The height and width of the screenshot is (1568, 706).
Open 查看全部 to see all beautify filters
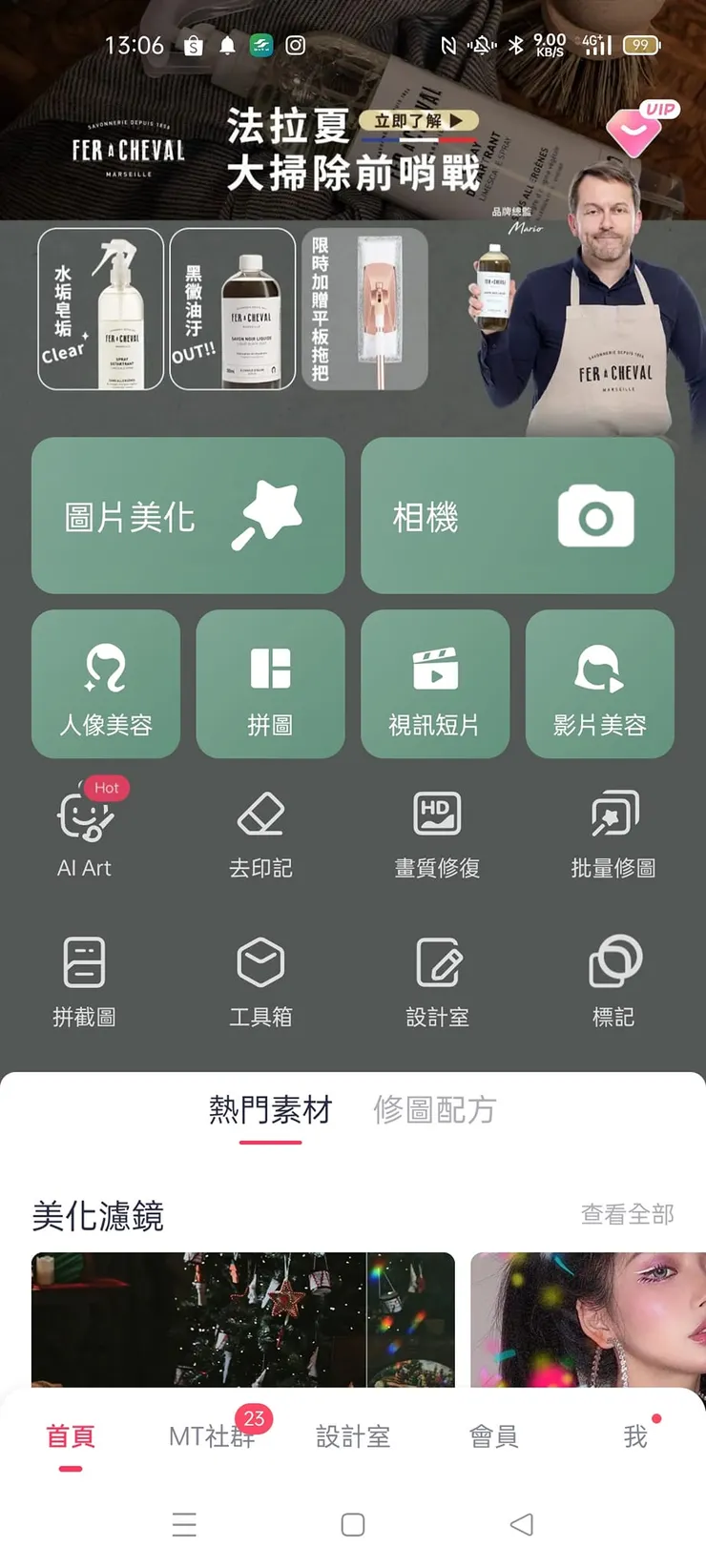(628, 1214)
